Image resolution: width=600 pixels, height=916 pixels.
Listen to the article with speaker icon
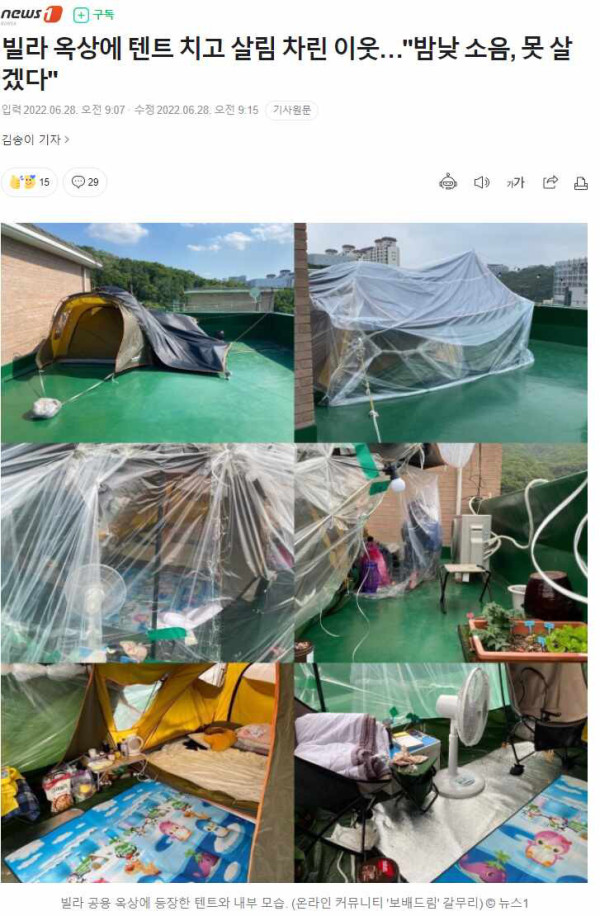(482, 182)
